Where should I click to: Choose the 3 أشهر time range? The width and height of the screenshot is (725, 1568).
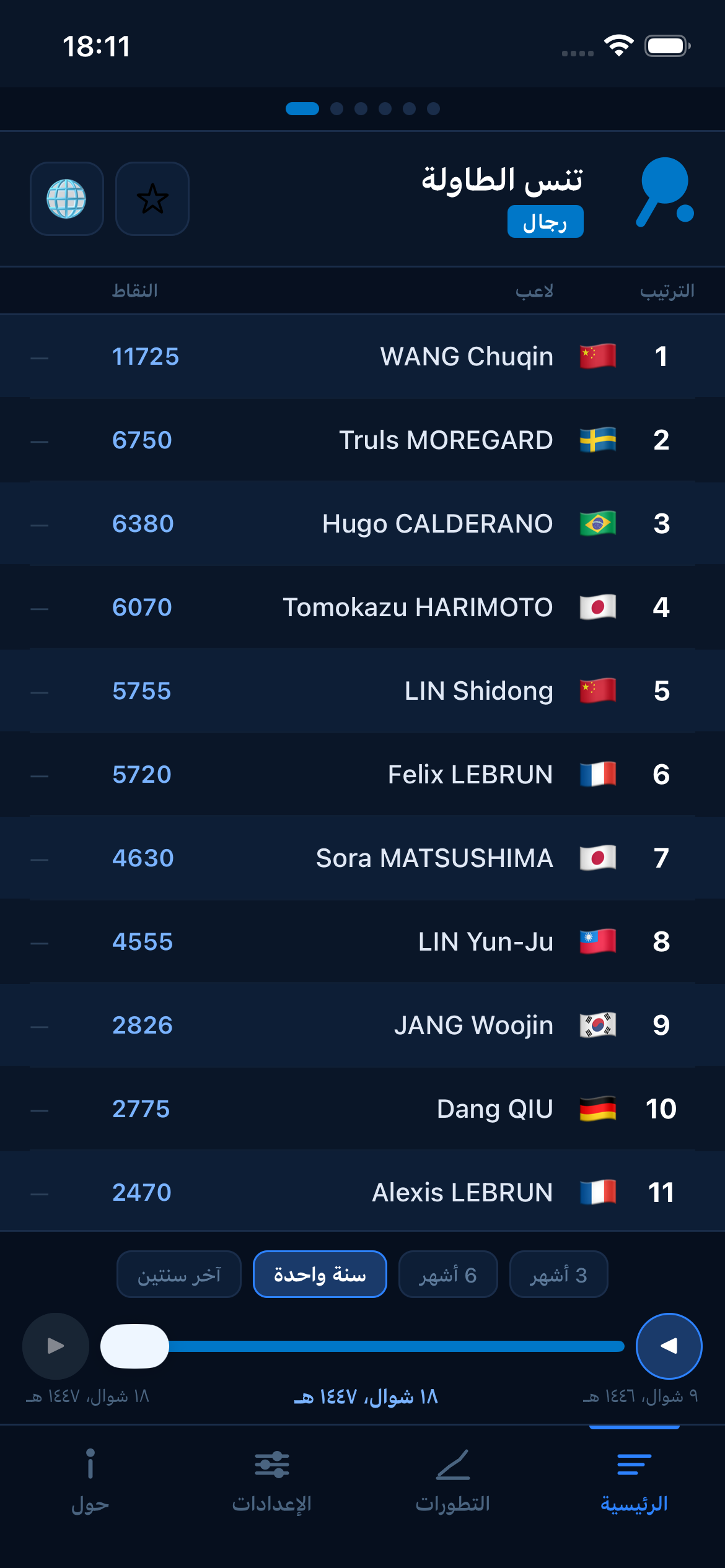pos(558,1274)
